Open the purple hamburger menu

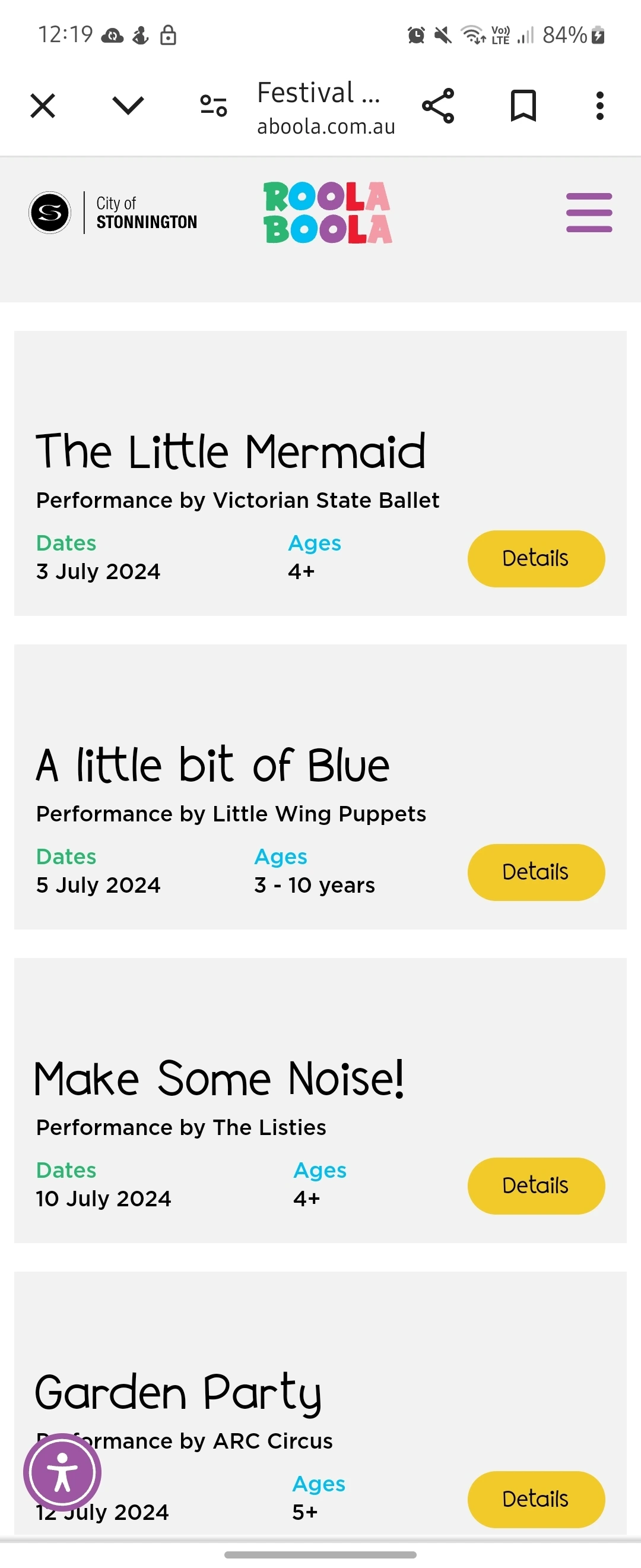pyautogui.click(x=589, y=213)
